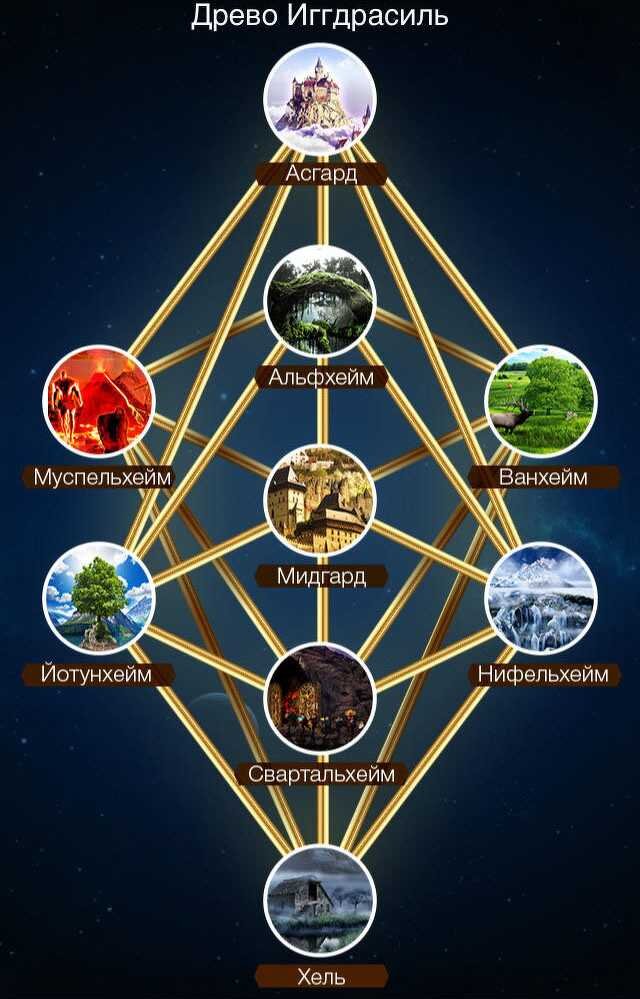Select the Йотунхейм world
This screenshot has height=999, width=640.
click(x=98, y=598)
